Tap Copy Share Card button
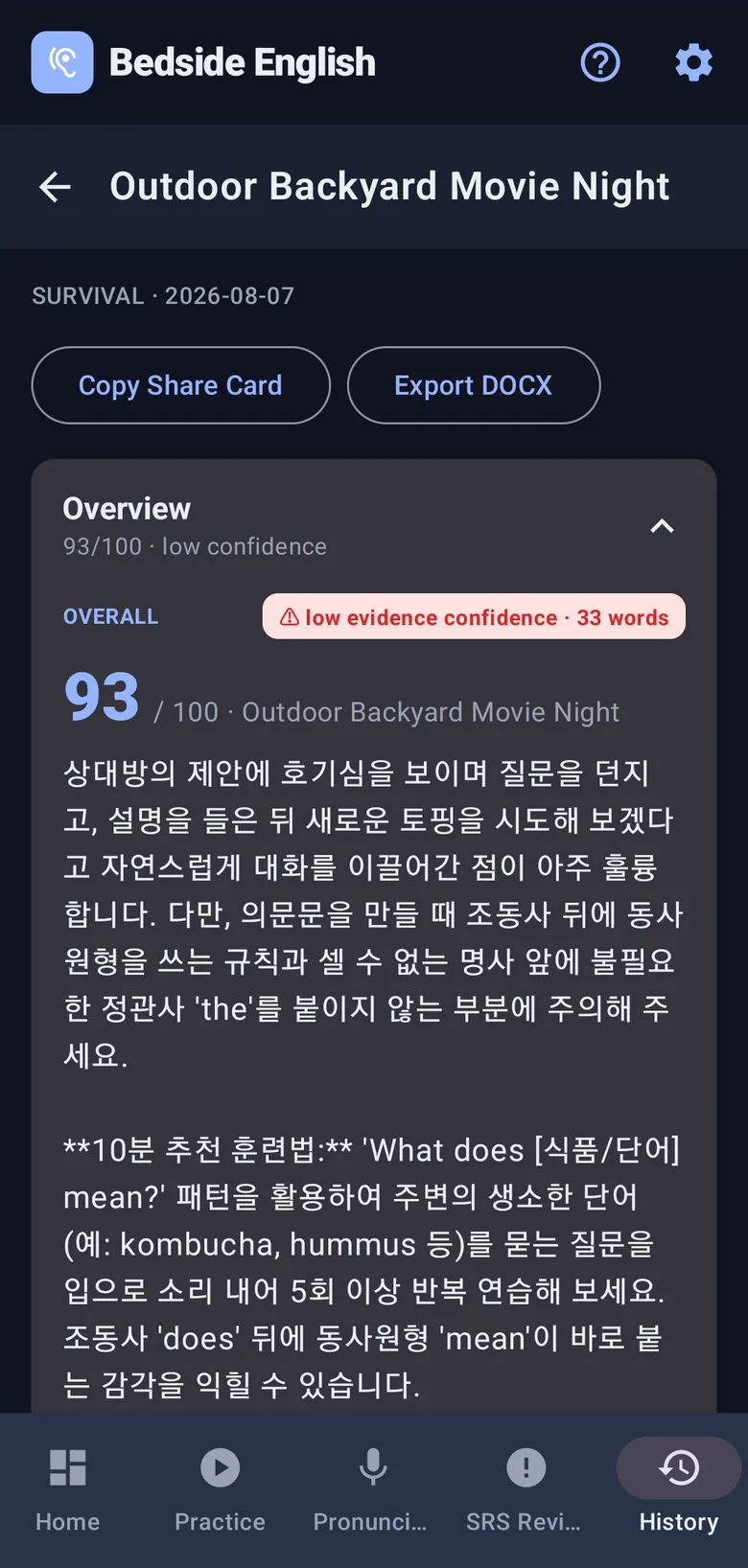 click(181, 385)
